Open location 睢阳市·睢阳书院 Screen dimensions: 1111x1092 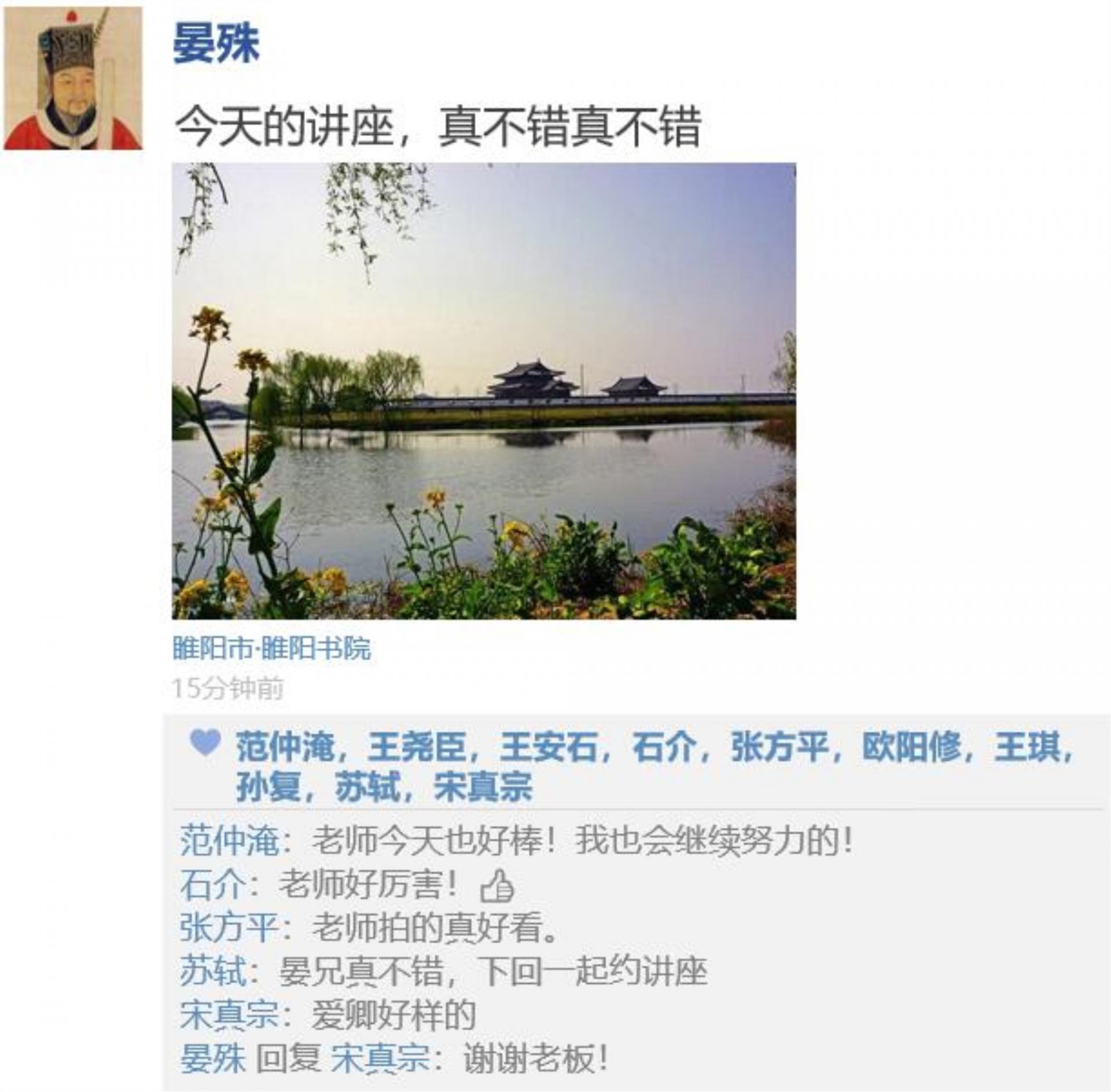click(271, 648)
